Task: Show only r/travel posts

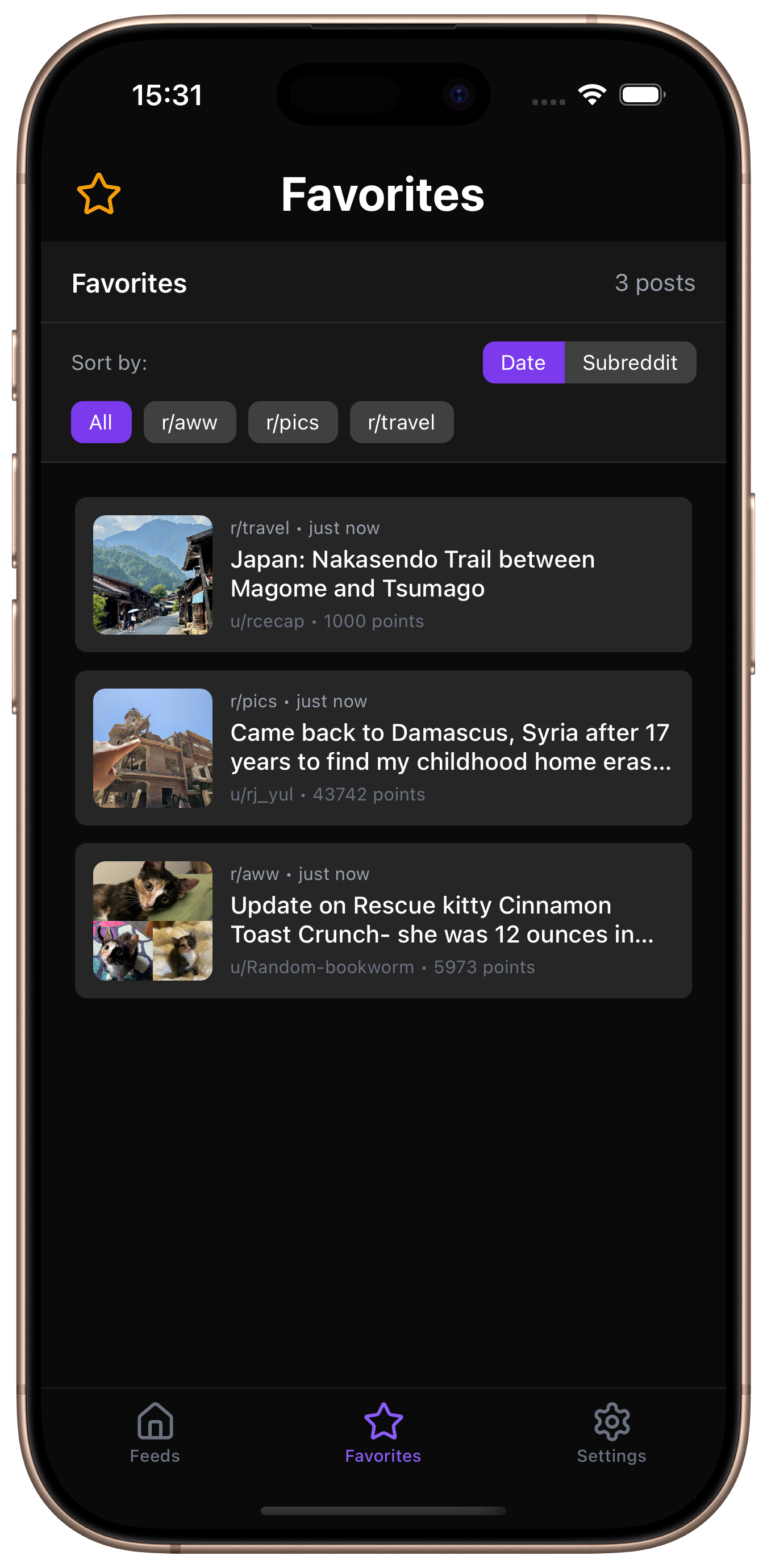Action: [x=401, y=422]
